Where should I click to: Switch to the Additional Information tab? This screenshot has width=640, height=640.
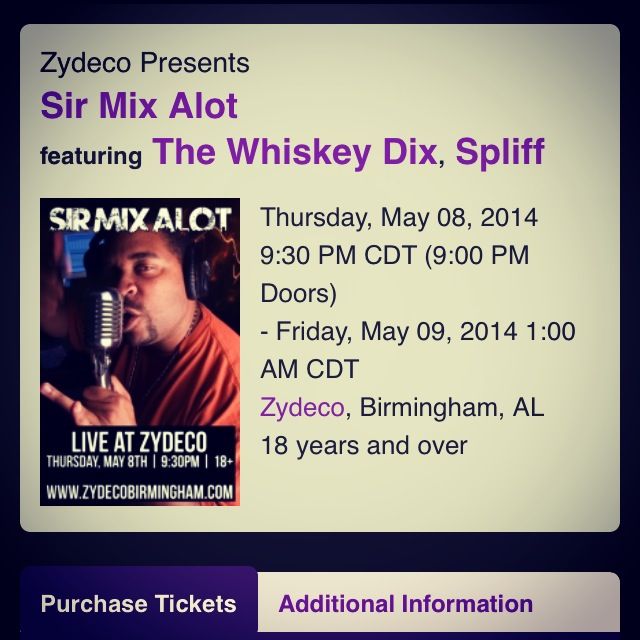point(405,604)
